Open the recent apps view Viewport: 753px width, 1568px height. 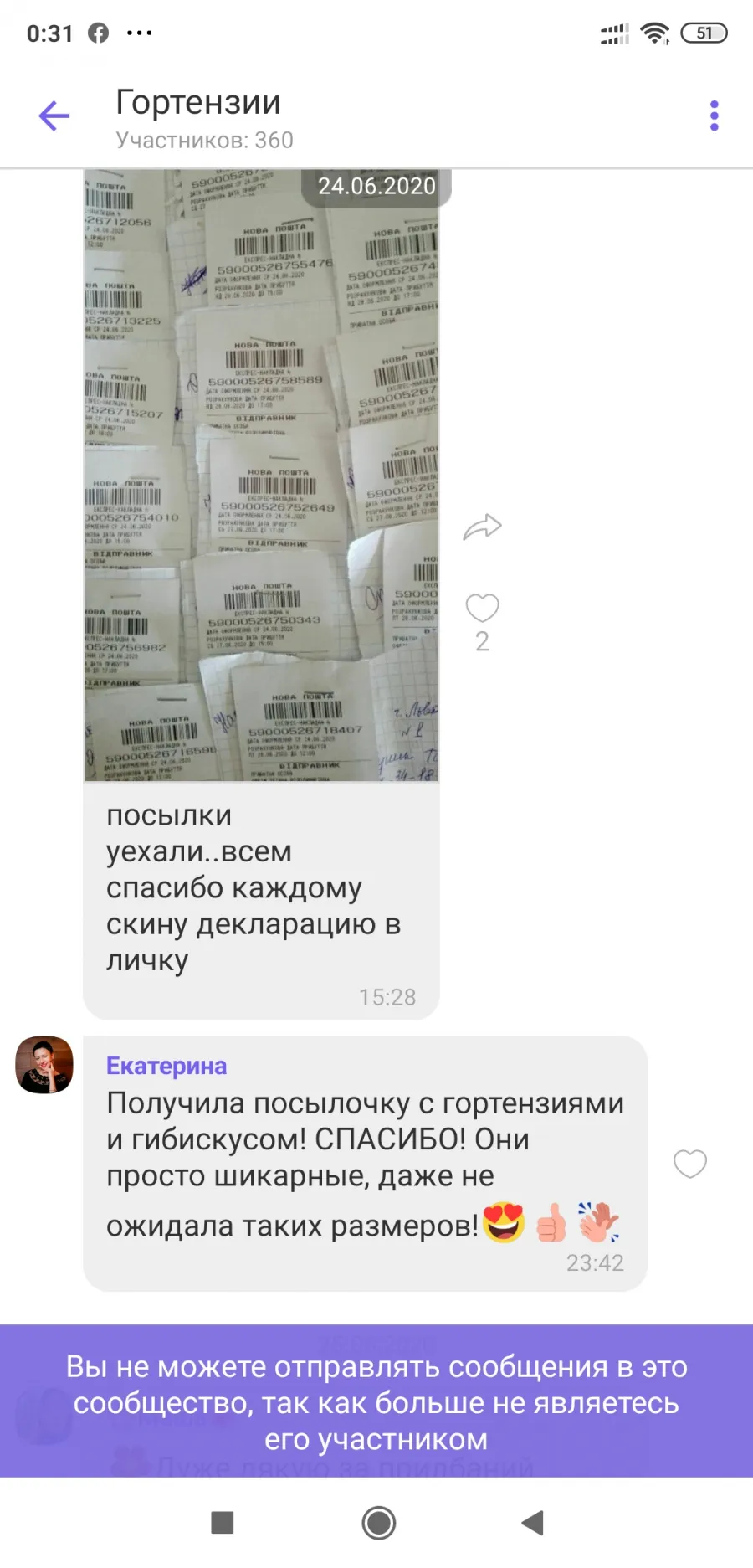223,1522
